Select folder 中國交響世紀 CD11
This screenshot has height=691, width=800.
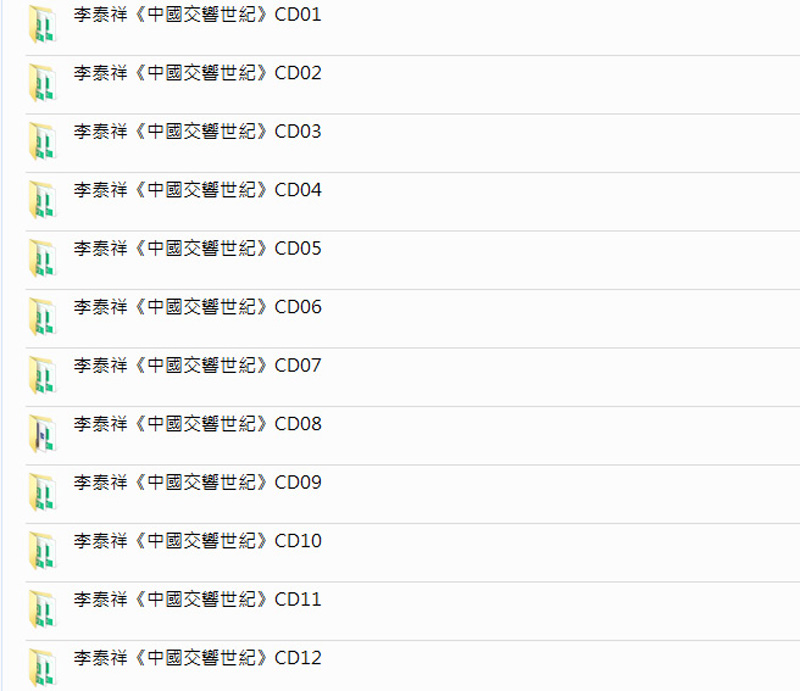pos(197,599)
